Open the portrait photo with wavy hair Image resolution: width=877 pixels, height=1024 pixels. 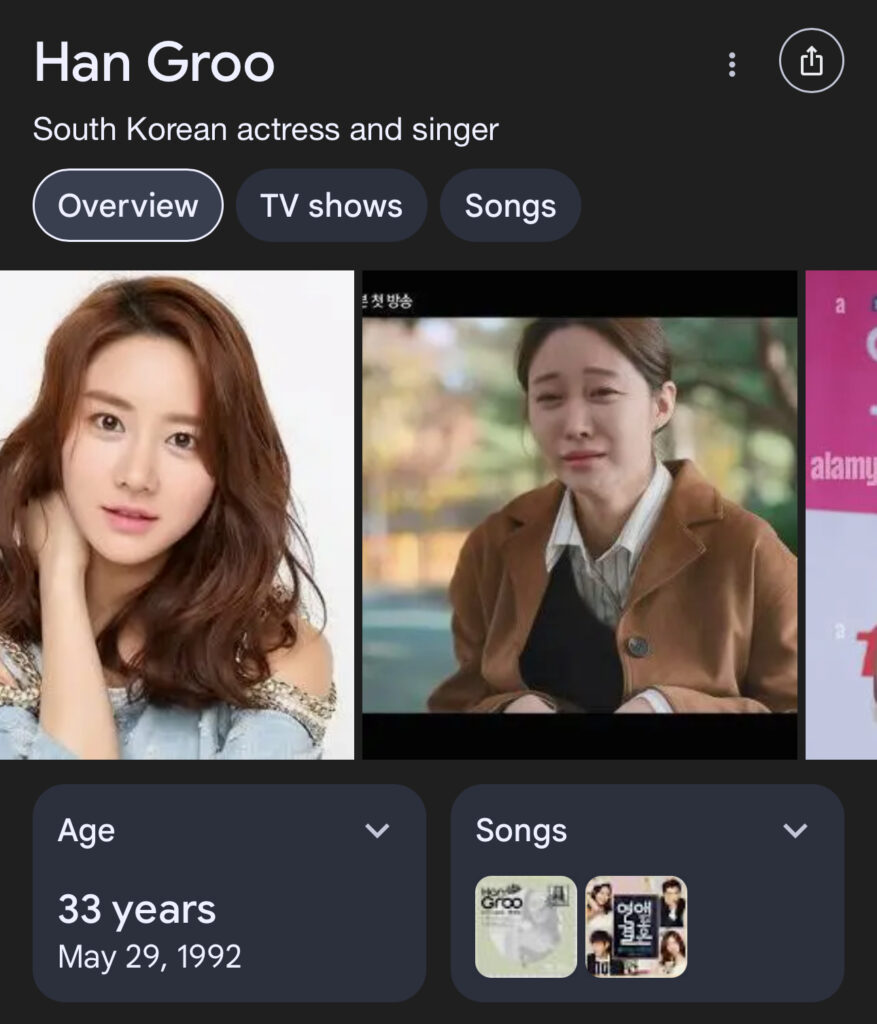(x=176, y=515)
